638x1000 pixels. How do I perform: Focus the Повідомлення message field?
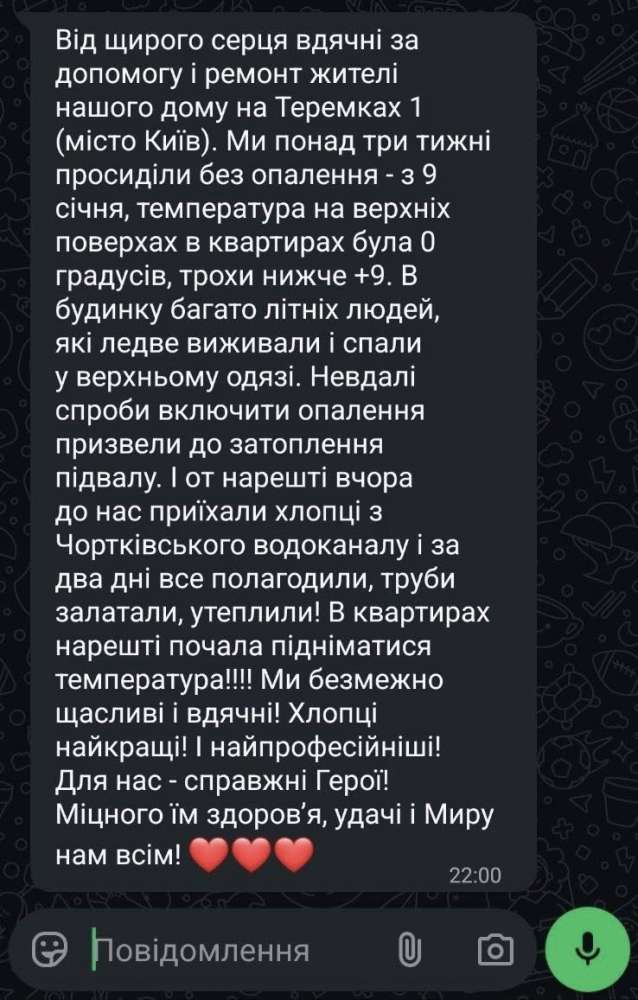(230, 949)
